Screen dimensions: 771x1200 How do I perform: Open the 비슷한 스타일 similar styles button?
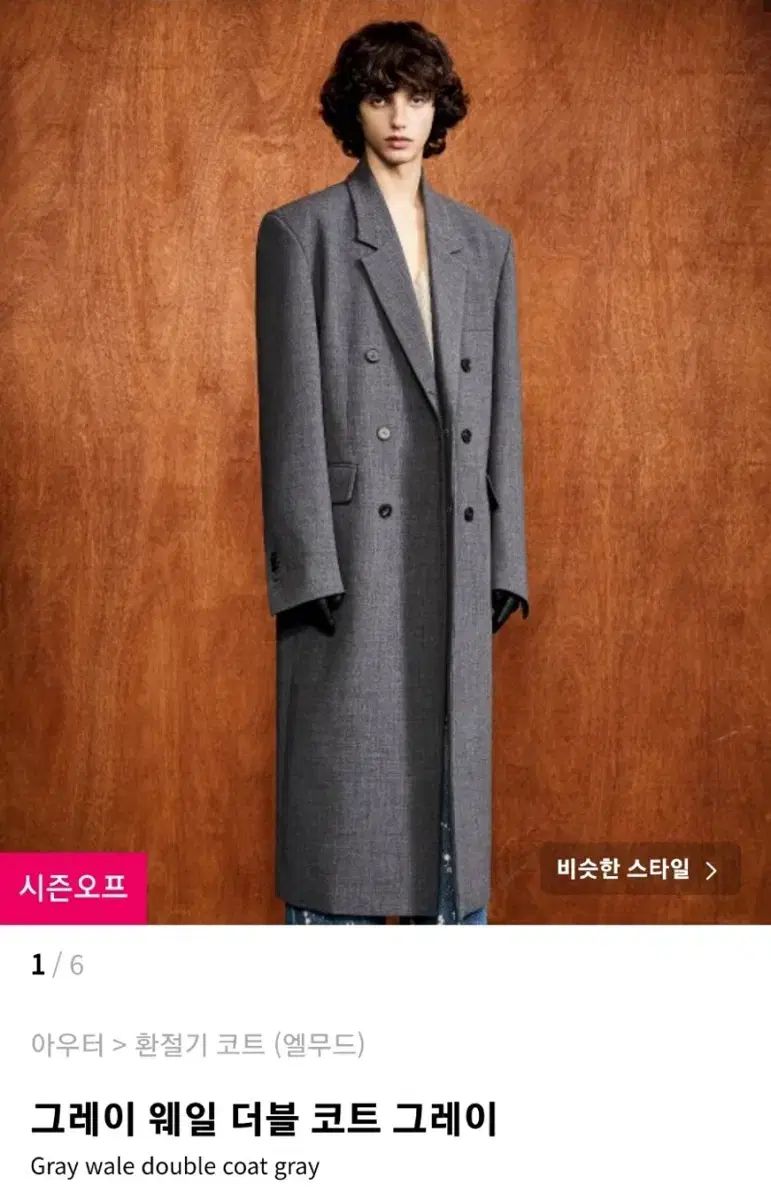[639, 869]
